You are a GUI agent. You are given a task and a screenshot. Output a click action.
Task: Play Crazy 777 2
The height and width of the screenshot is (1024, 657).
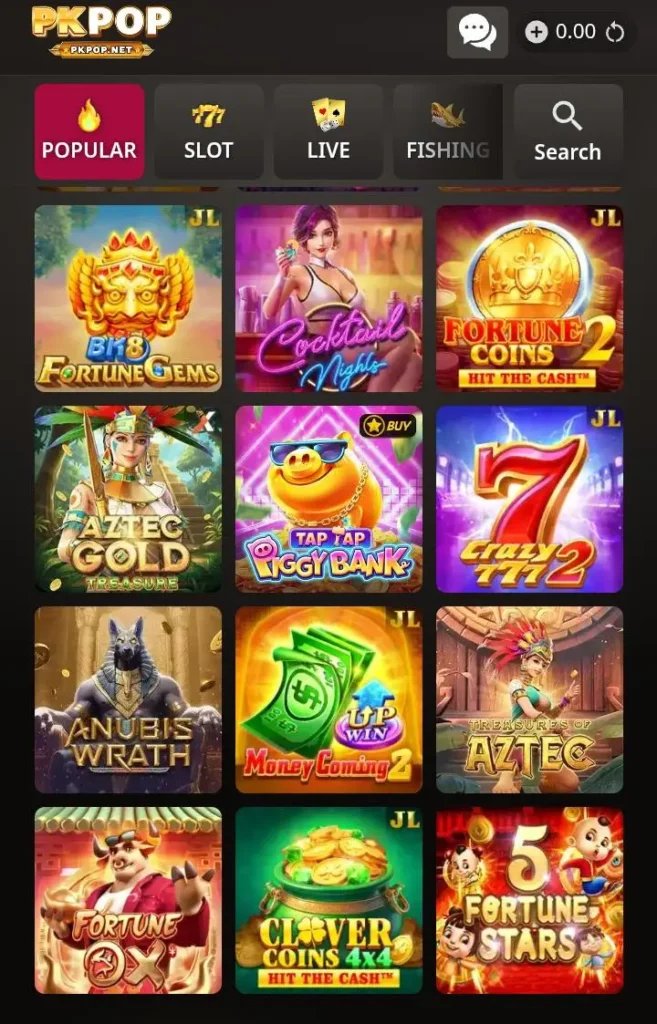(529, 499)
